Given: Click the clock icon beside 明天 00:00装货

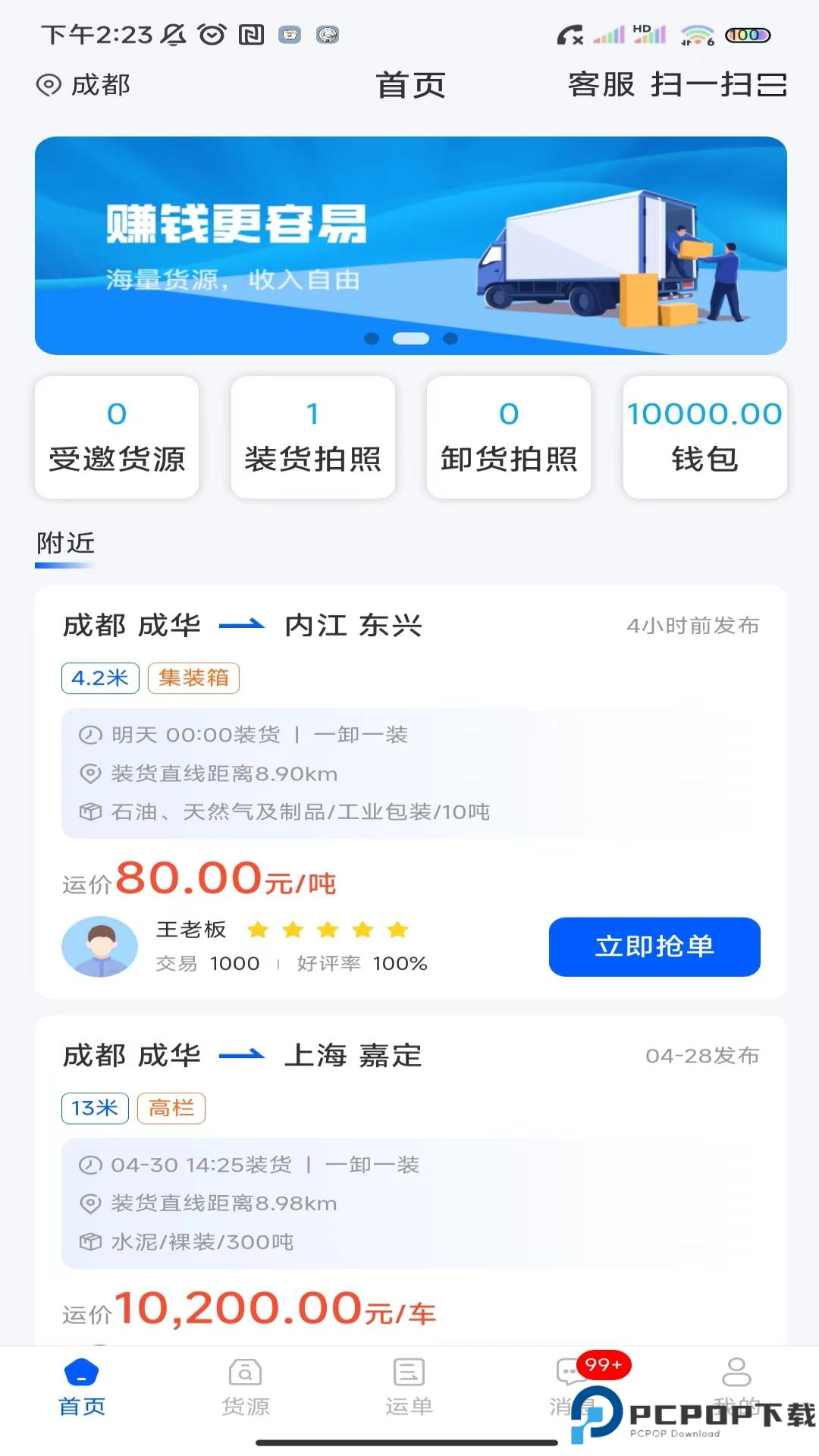Looking at the screenshot, I should (x=91, y=734).
